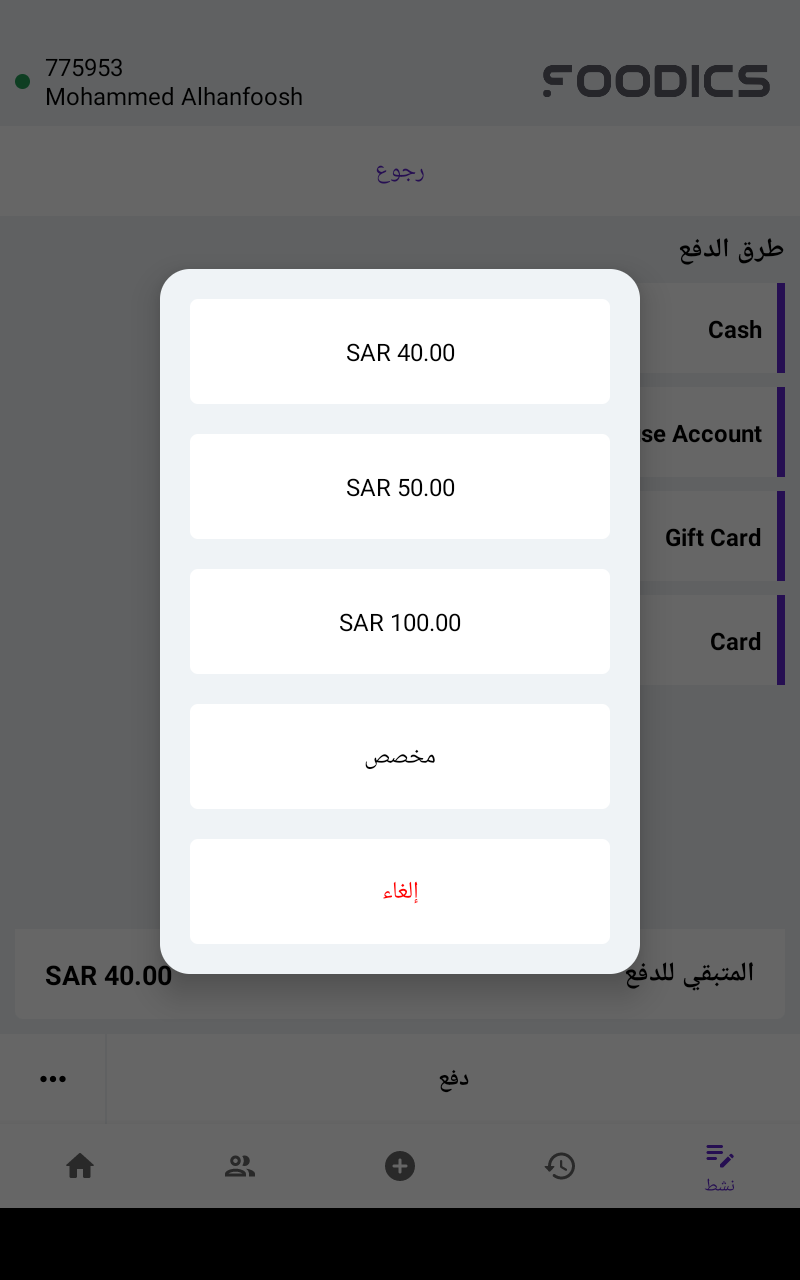Image resolution: width=800 pixels, height=1280 pixels.
Task: Dismiss the dialog with إلغاء
Action: pyautogui.click(x=400, y=891)
